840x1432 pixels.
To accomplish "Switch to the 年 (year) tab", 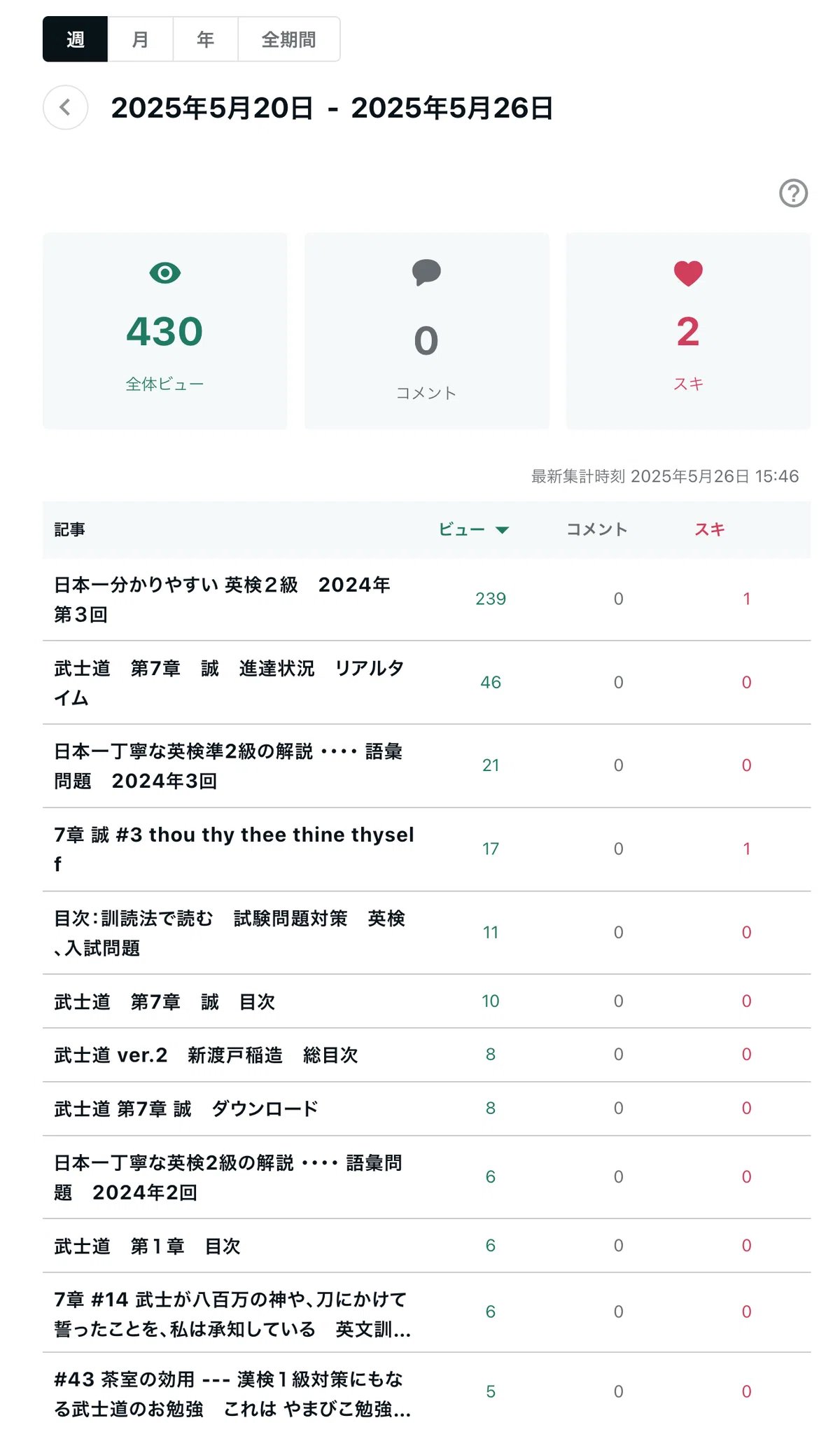I will pos(205,39).
